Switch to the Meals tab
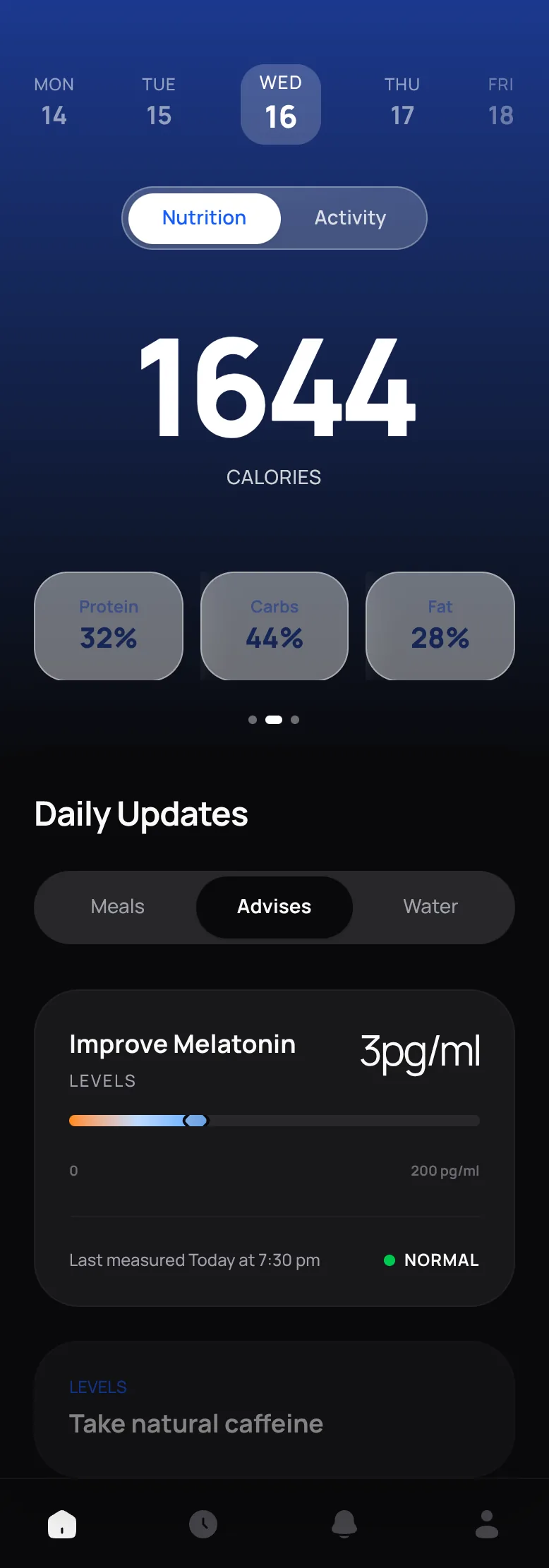Screen dimensions: 549x1568 pos(118,907)
